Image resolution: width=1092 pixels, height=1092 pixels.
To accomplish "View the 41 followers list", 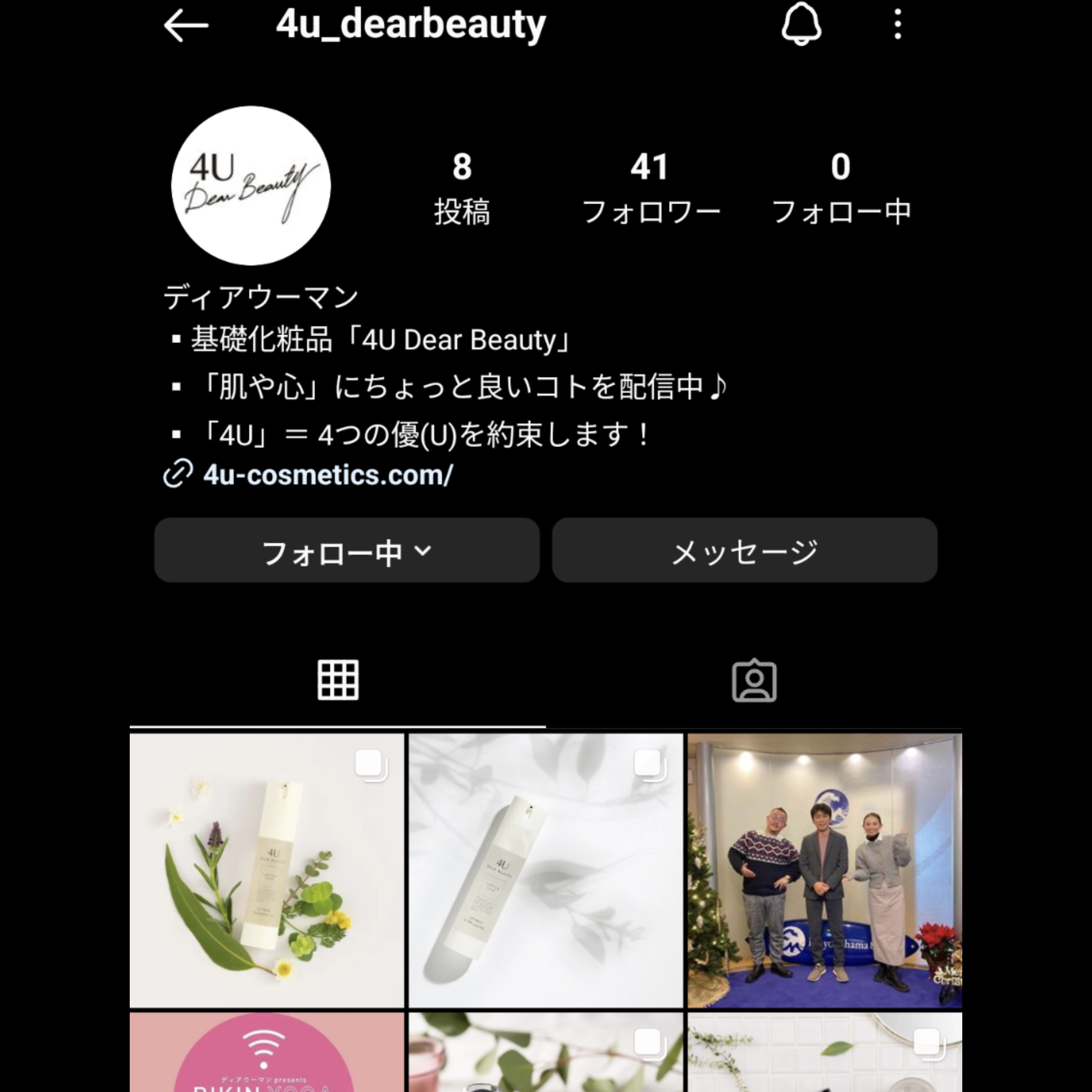I will pos(650,188).
